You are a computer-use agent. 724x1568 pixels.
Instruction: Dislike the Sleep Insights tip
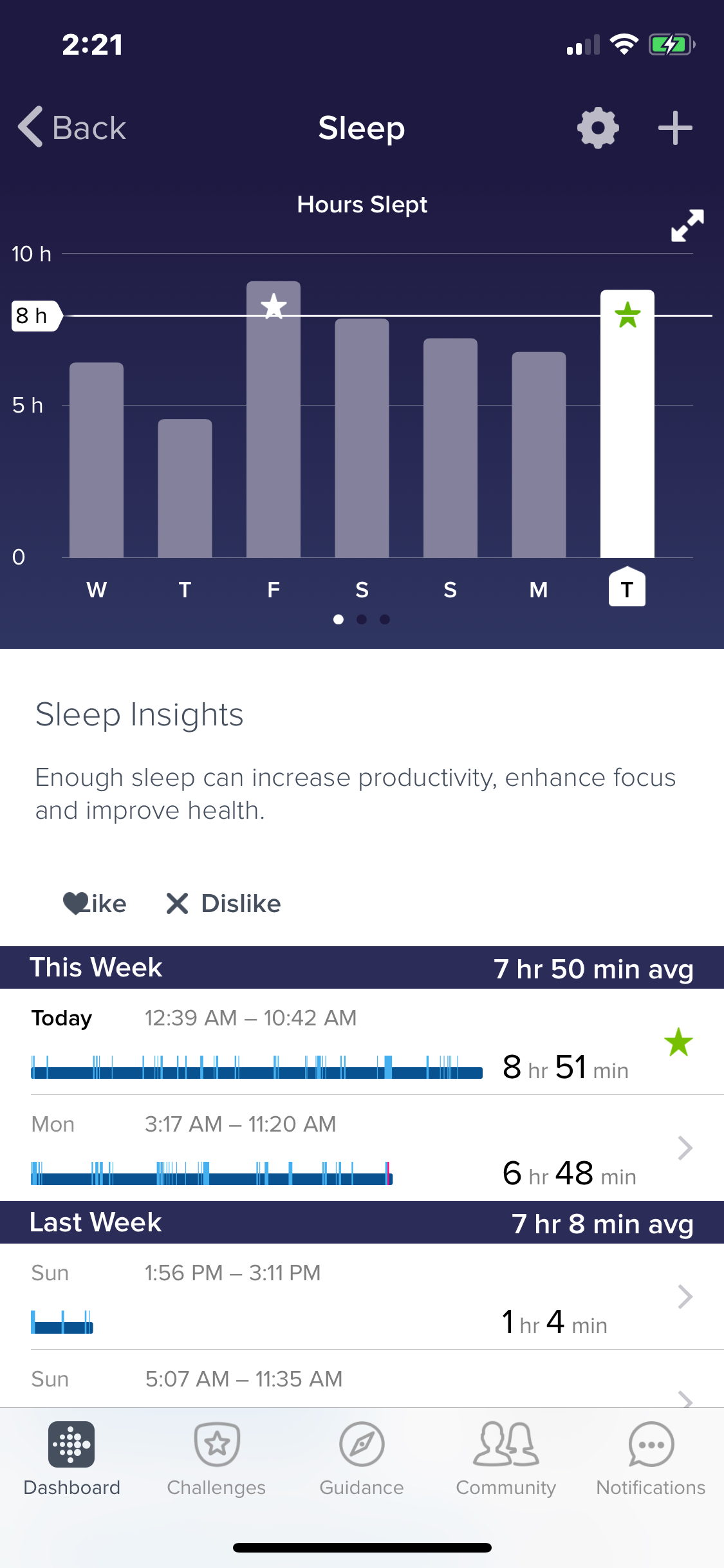224,904
